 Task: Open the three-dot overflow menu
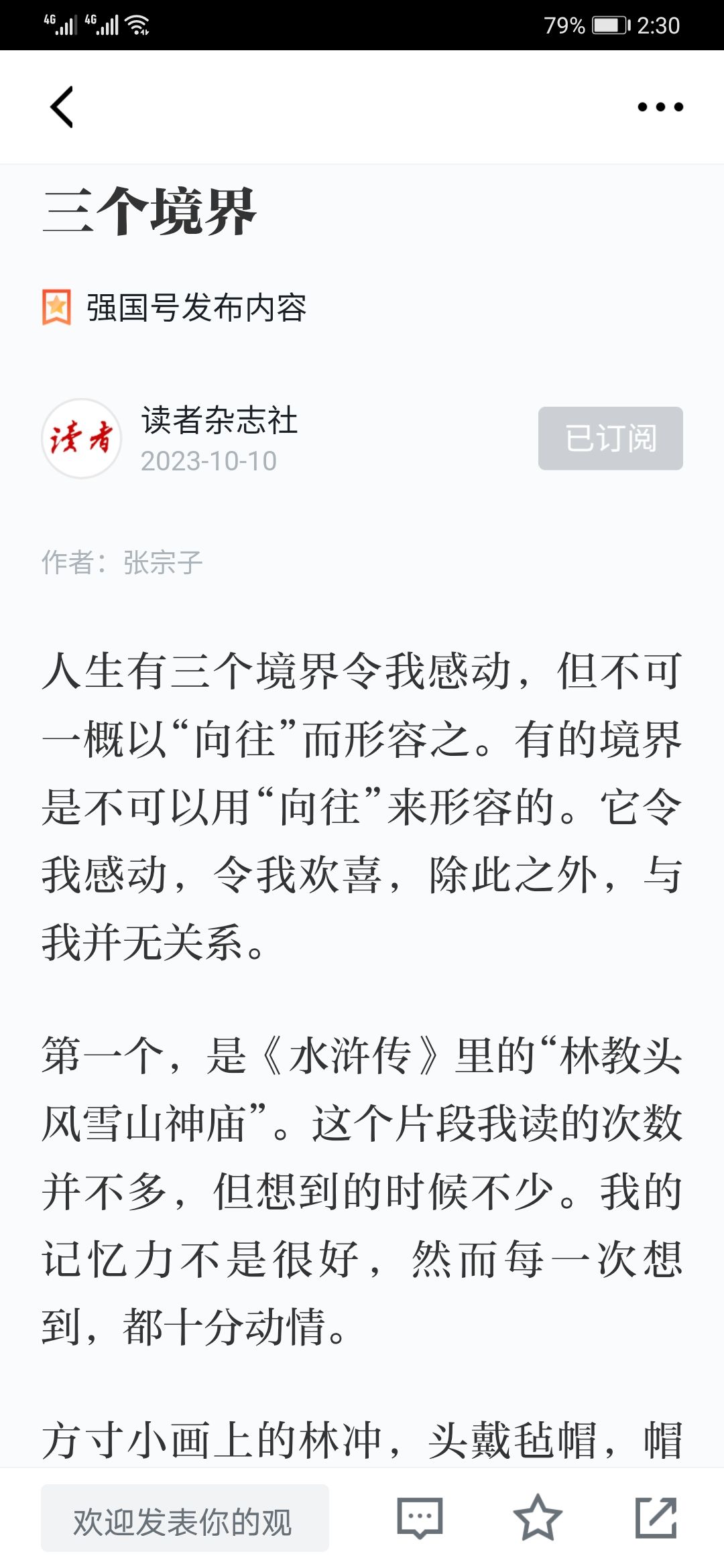pyautogui.click(x=660, y=107)
